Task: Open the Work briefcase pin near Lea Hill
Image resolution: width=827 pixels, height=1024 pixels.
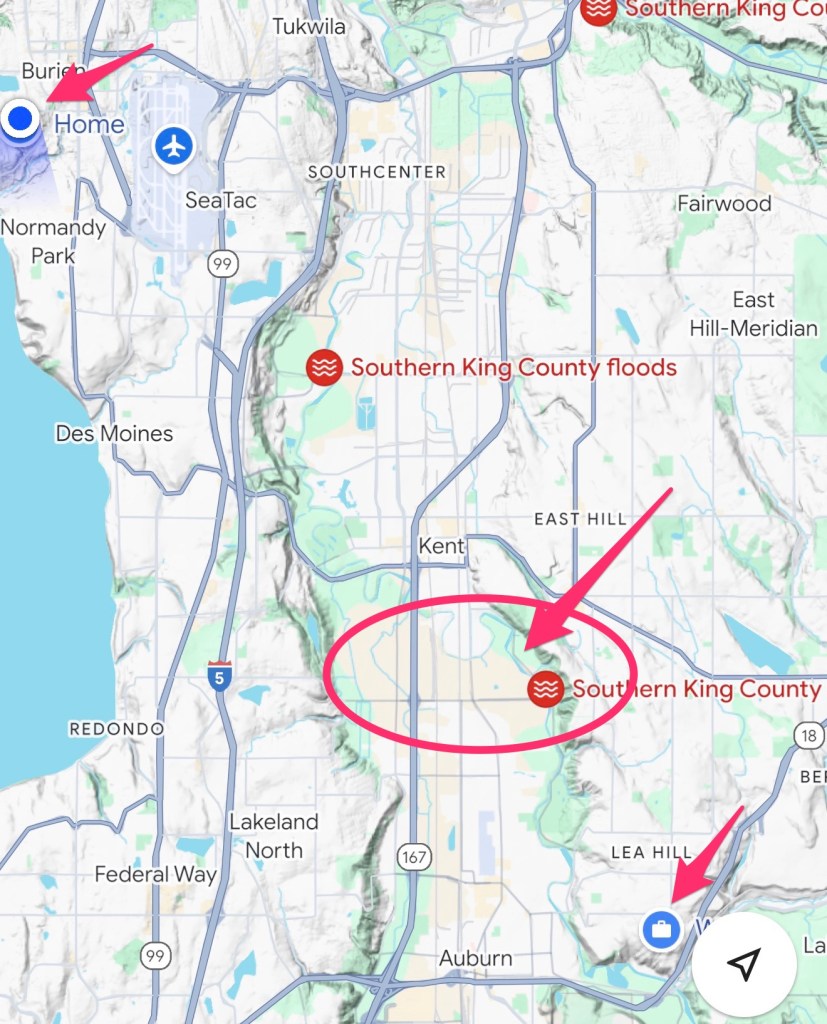Action: (660, 930)
